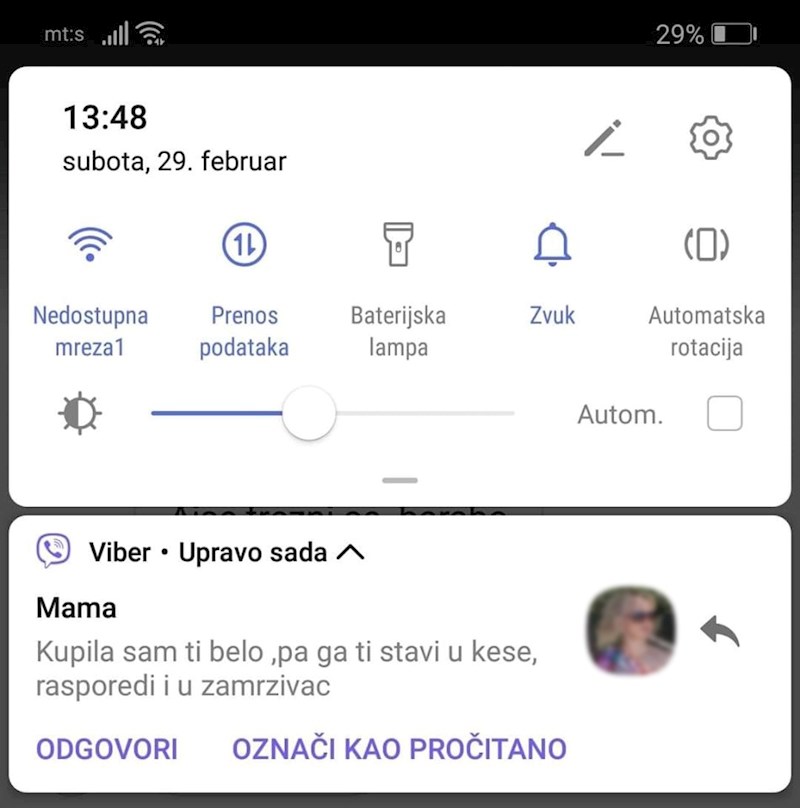This screenshot has height=808, width=800.
Task: Tap the reply arrow on Mama's notification
Action: pos(719,632)
